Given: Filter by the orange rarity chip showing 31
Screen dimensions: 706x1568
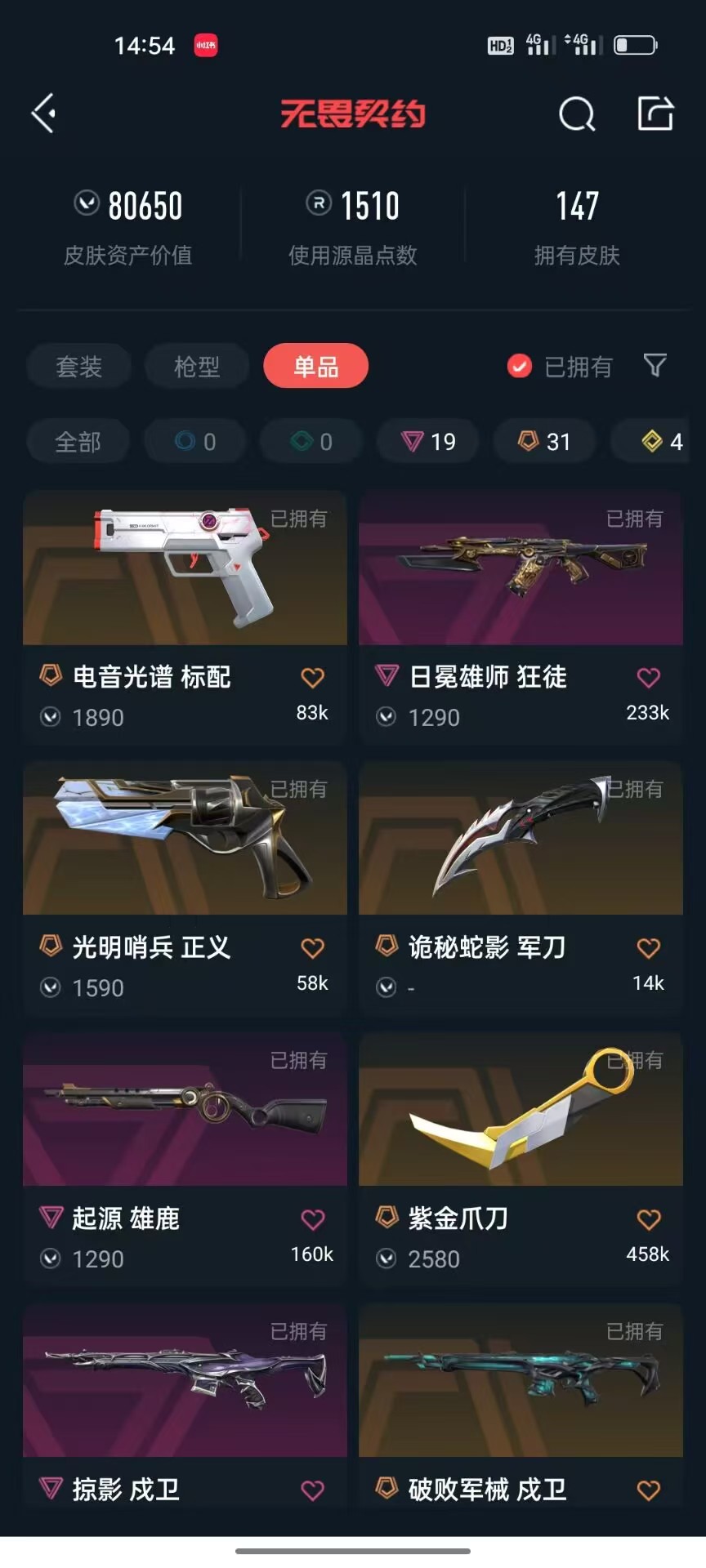Looking at the screenshot, I should [x=545, y=442].
